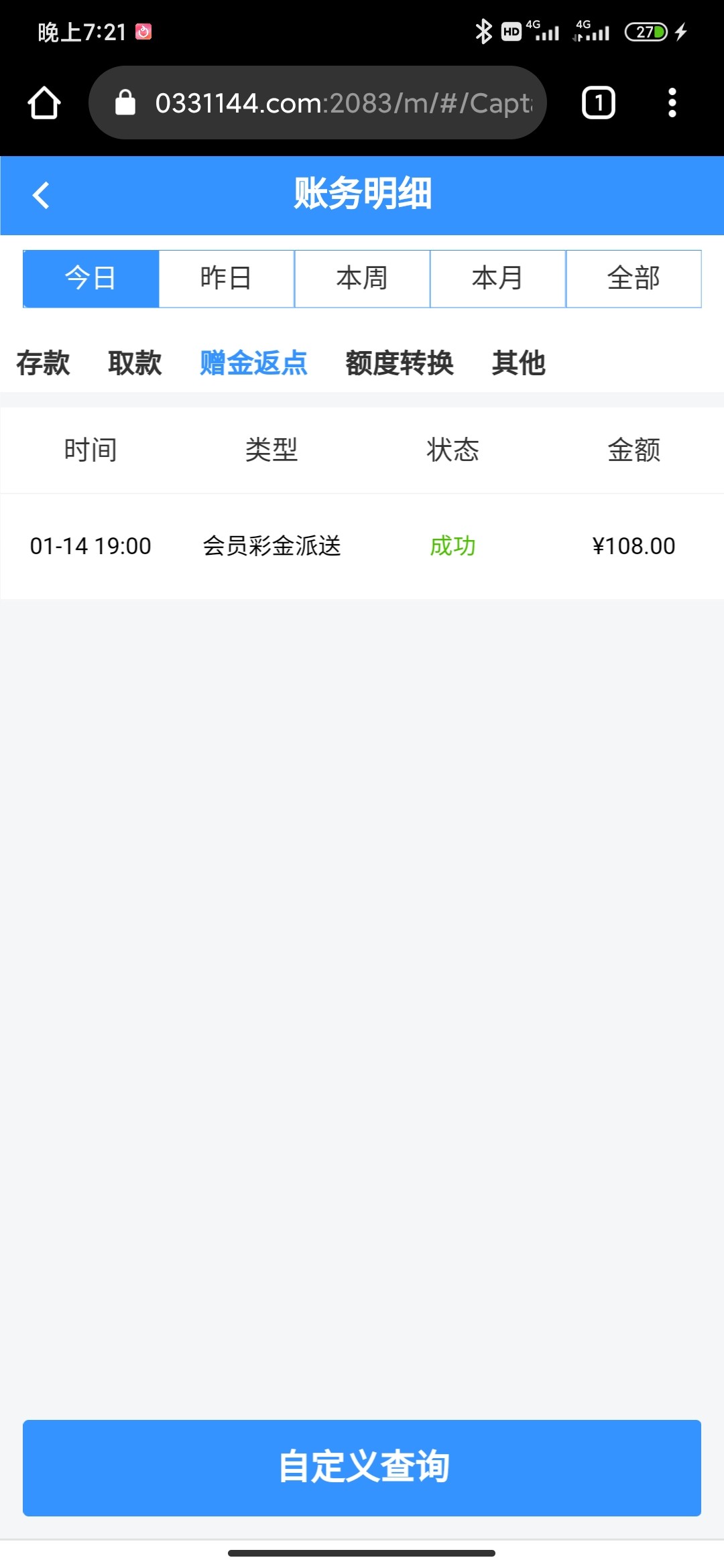Switch to 取款 category
This screenshot has width=724, height=1568.
(135, 363)
